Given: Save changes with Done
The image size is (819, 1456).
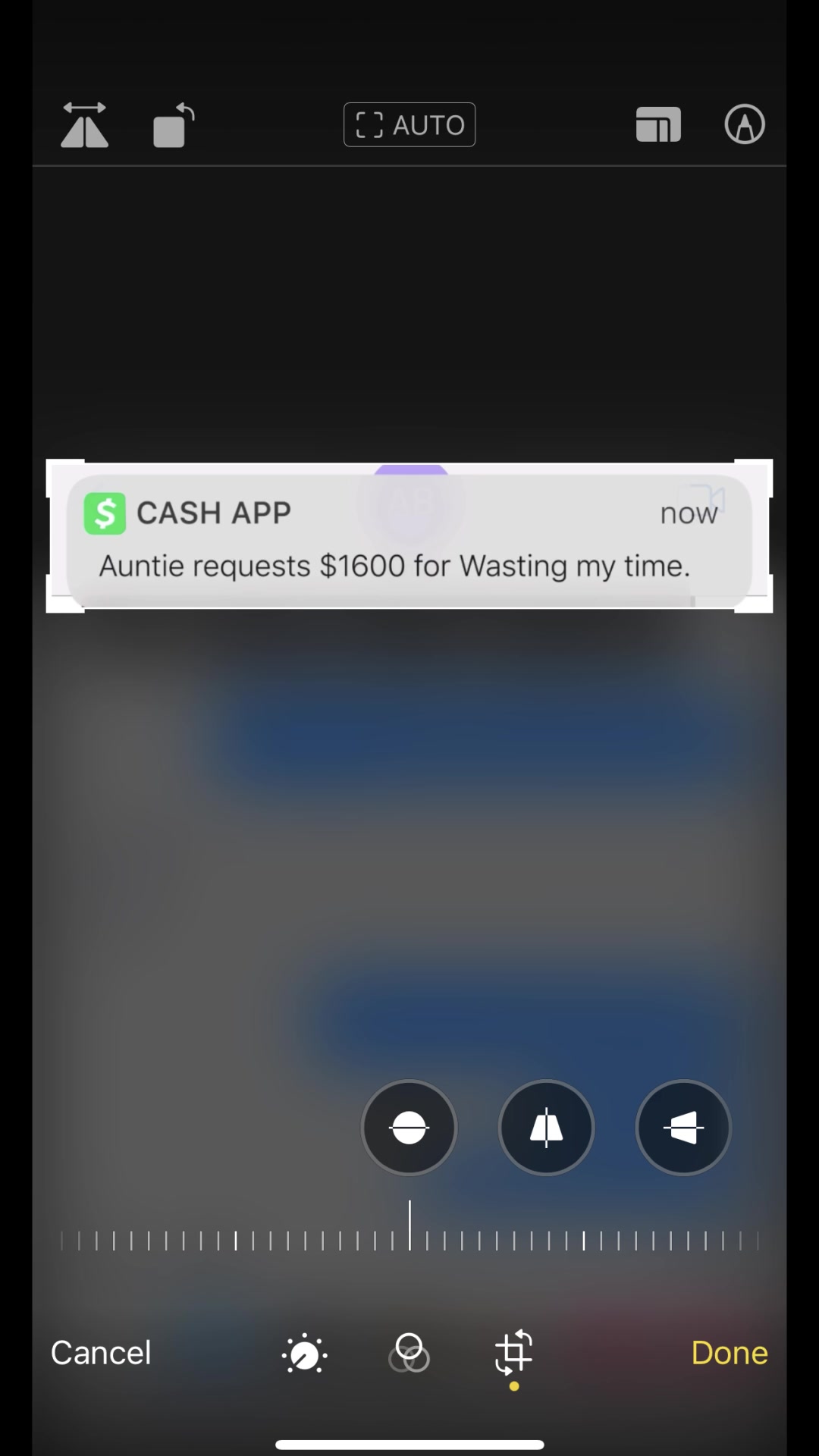Looking at the screenshot, I should tap(729, 1353).
